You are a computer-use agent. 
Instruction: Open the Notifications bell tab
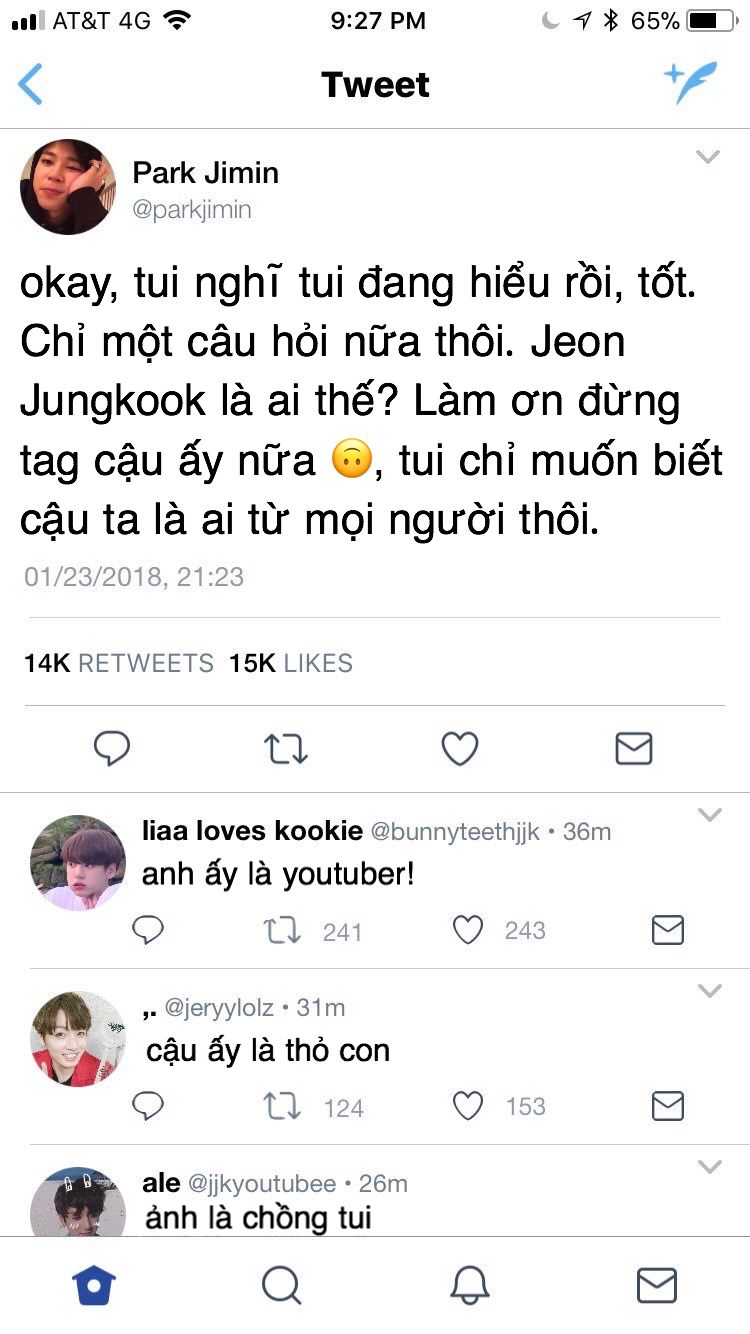coord(469,1285)
